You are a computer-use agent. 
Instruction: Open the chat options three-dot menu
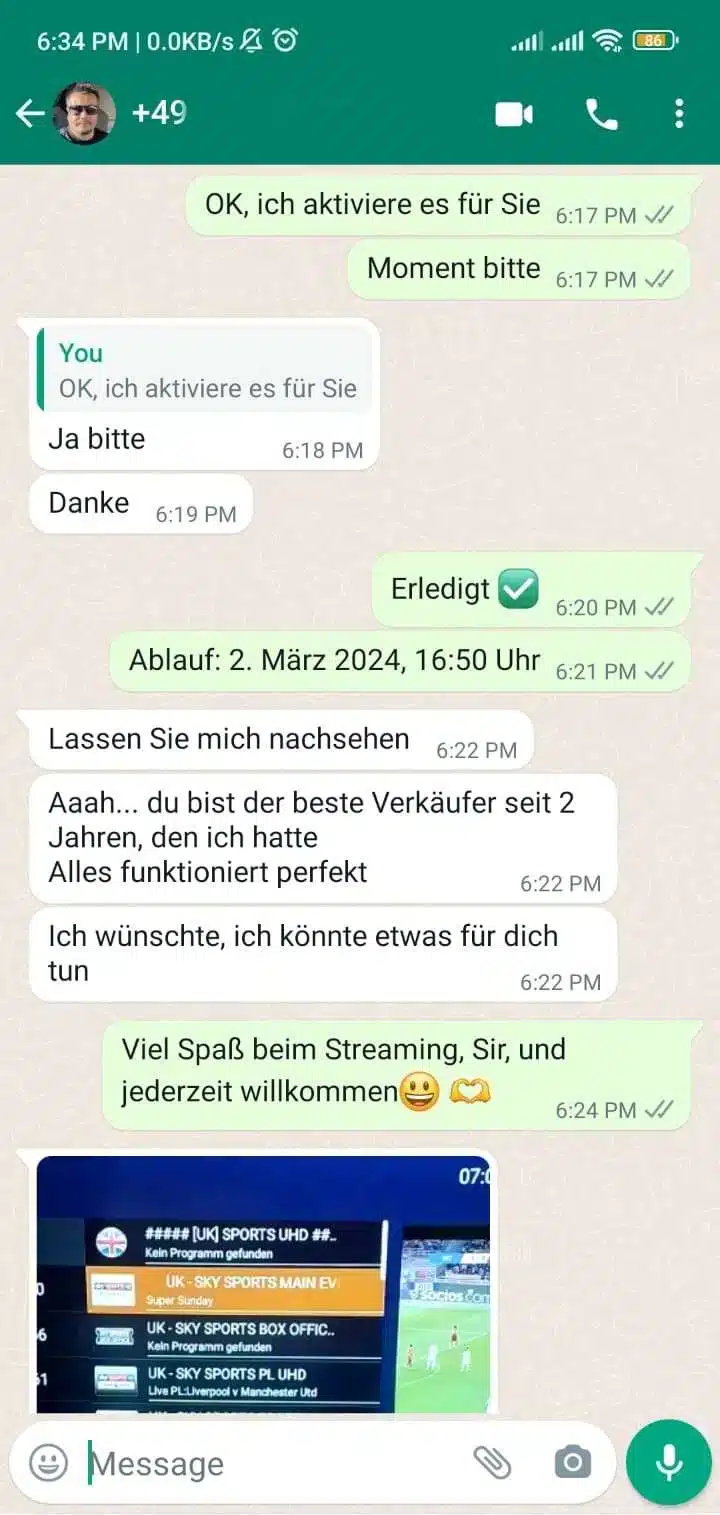[679, 114]
